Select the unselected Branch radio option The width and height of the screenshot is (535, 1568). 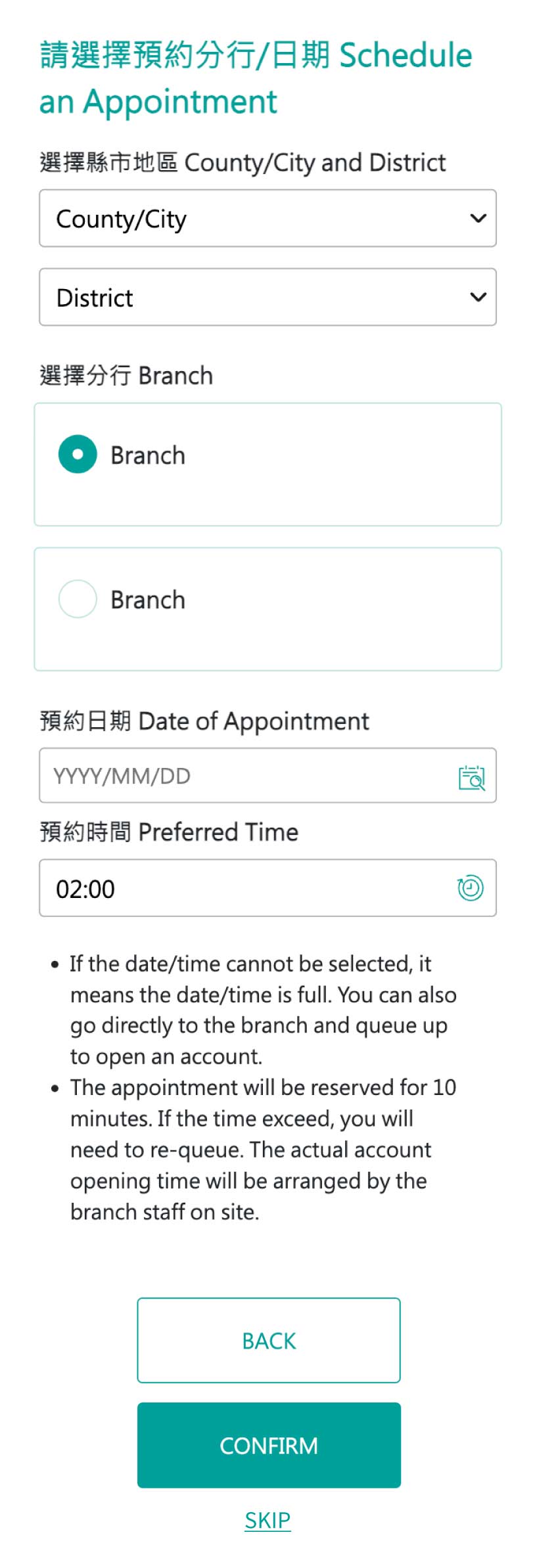click(78, 599)
